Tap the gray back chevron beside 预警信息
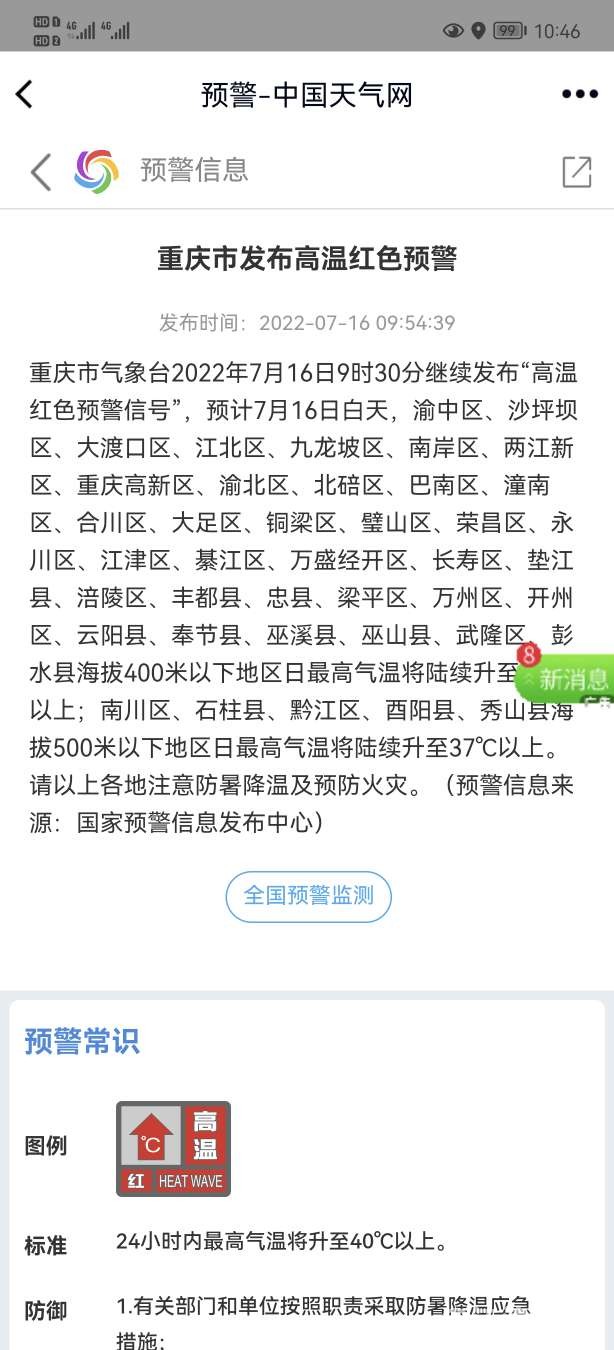The height and width of the screenshot is (1350, 614). (40, 172)
